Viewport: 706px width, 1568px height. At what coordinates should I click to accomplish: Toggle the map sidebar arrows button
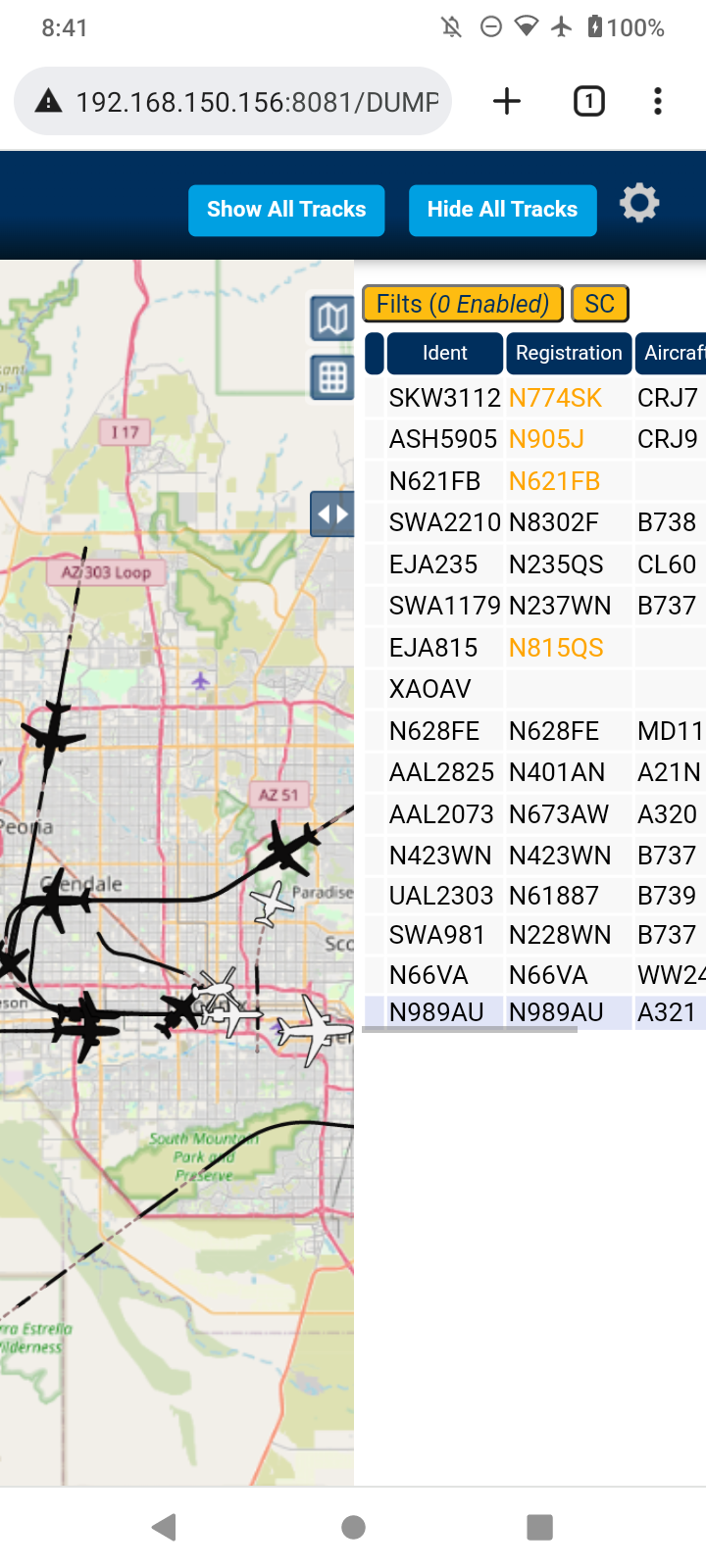coord(332,514)
